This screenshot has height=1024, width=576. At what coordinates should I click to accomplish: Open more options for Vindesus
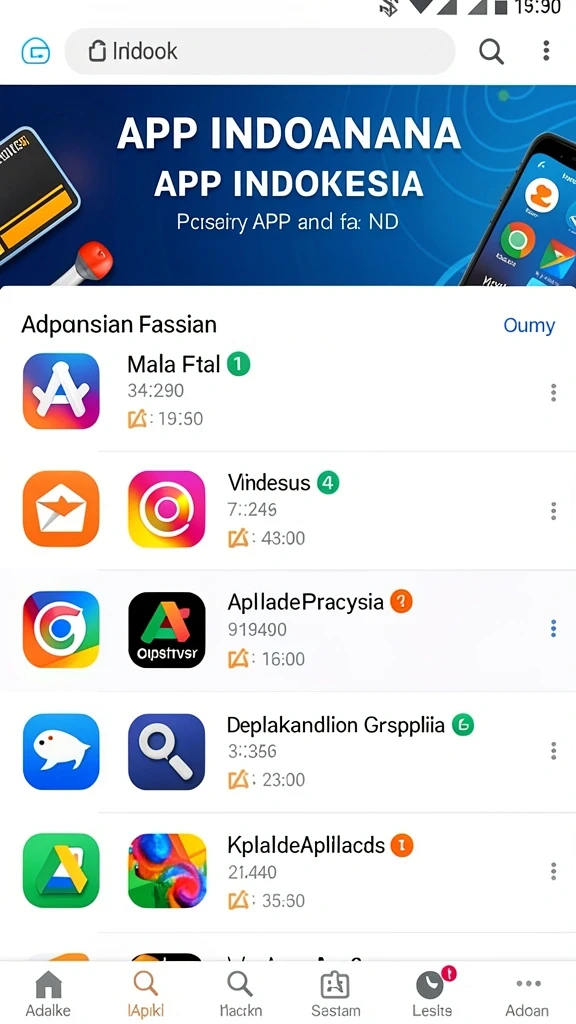click(553, 511)
